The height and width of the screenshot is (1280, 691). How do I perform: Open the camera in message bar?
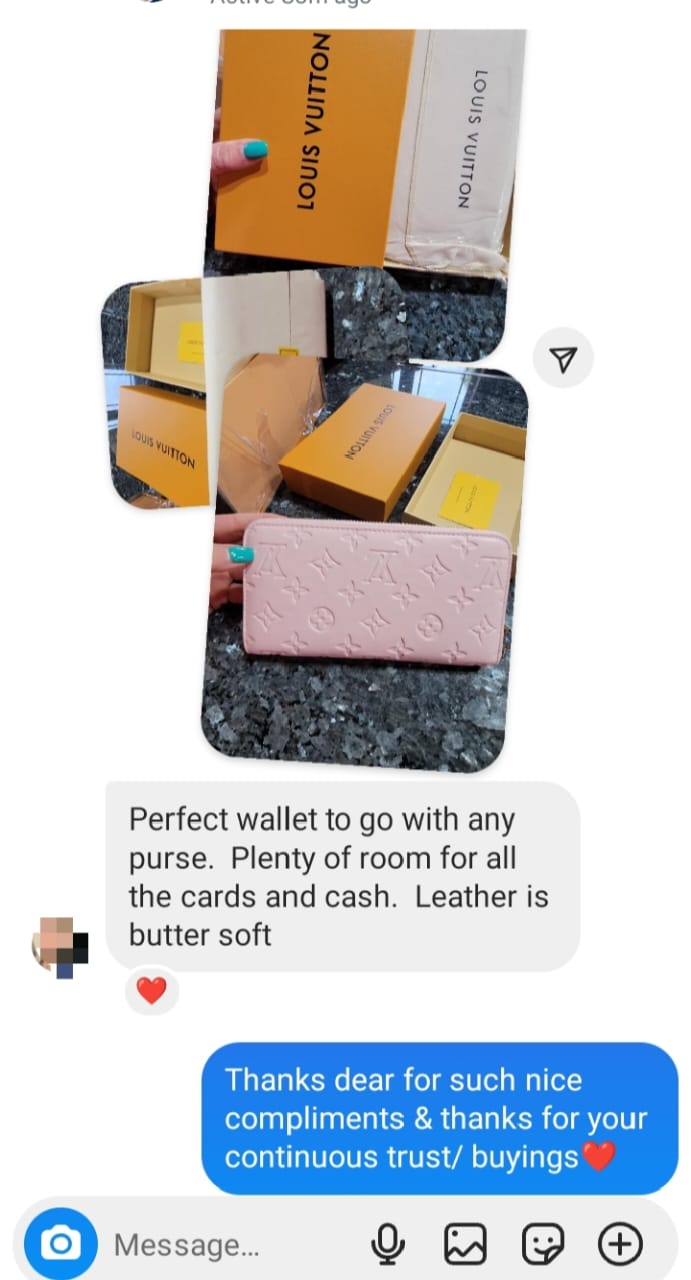[x=60, y=1244]
